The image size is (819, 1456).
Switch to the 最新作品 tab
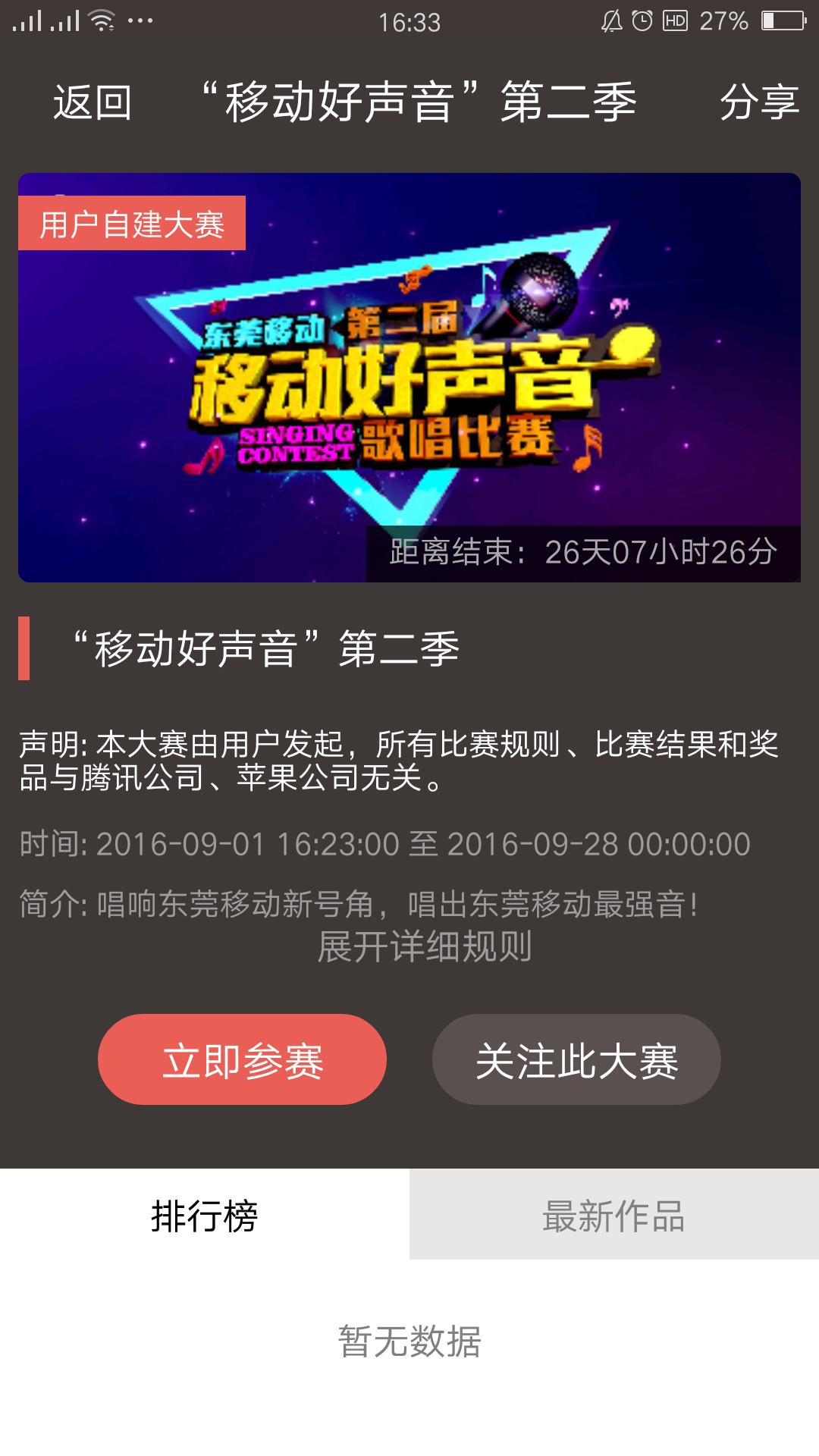pyautogui.click(x=613, y=1215)
